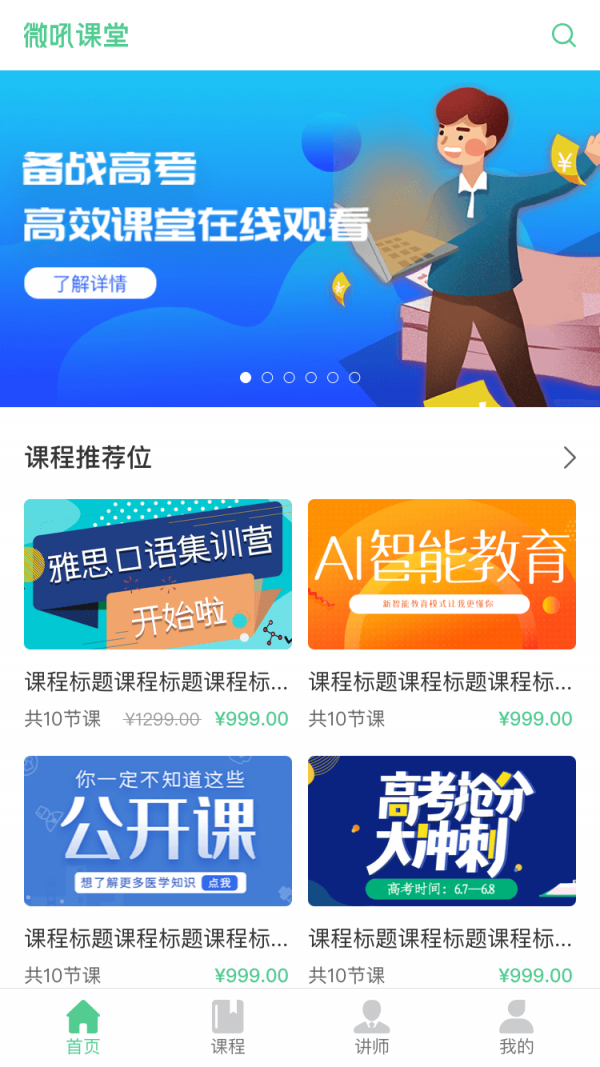Expand 课程推荐位 with the chevron arrow

coord(569,458)
